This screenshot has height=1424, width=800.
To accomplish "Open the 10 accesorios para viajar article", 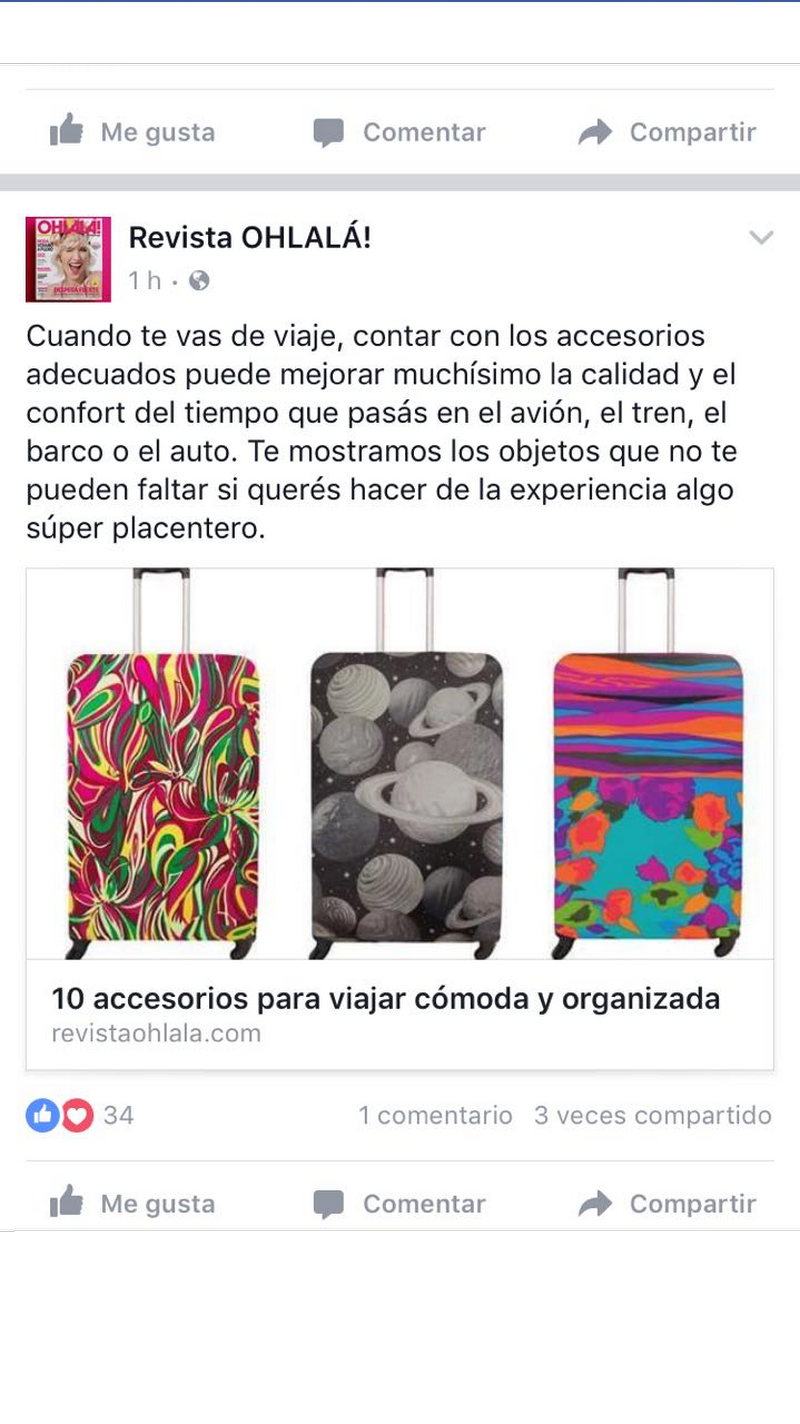I will (x=386, y=998).
